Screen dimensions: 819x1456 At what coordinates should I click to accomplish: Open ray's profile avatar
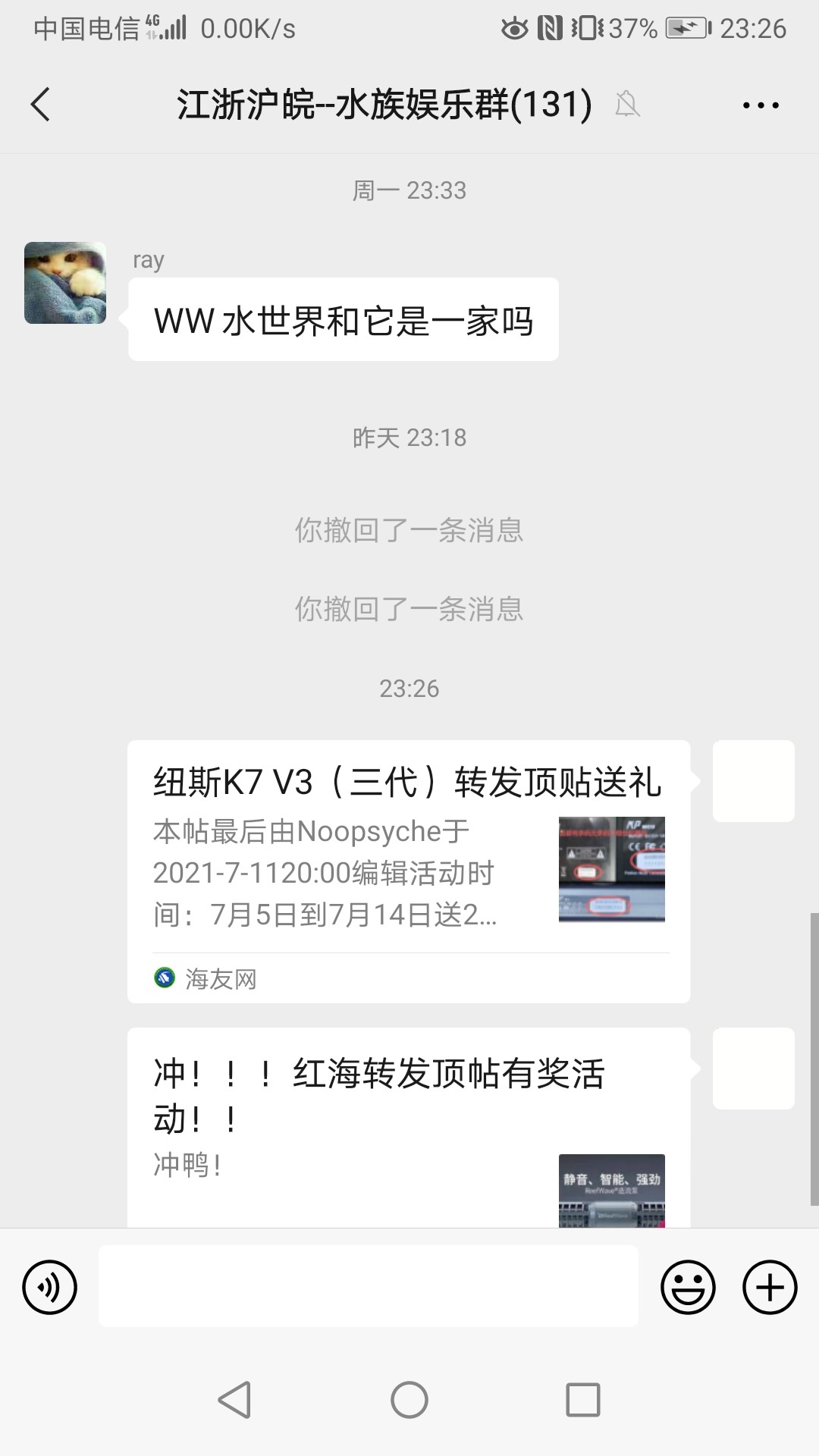pyautogui.click(x=65, y=283)
